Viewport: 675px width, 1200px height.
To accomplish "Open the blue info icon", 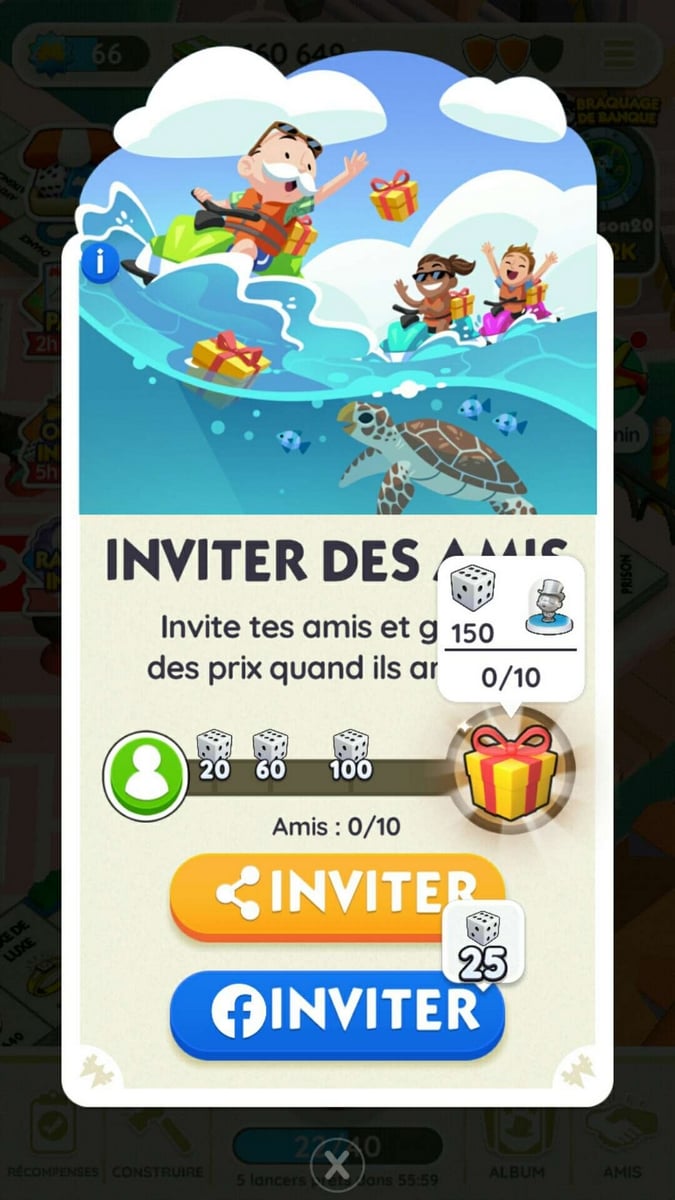I will (x=100, y=263).
